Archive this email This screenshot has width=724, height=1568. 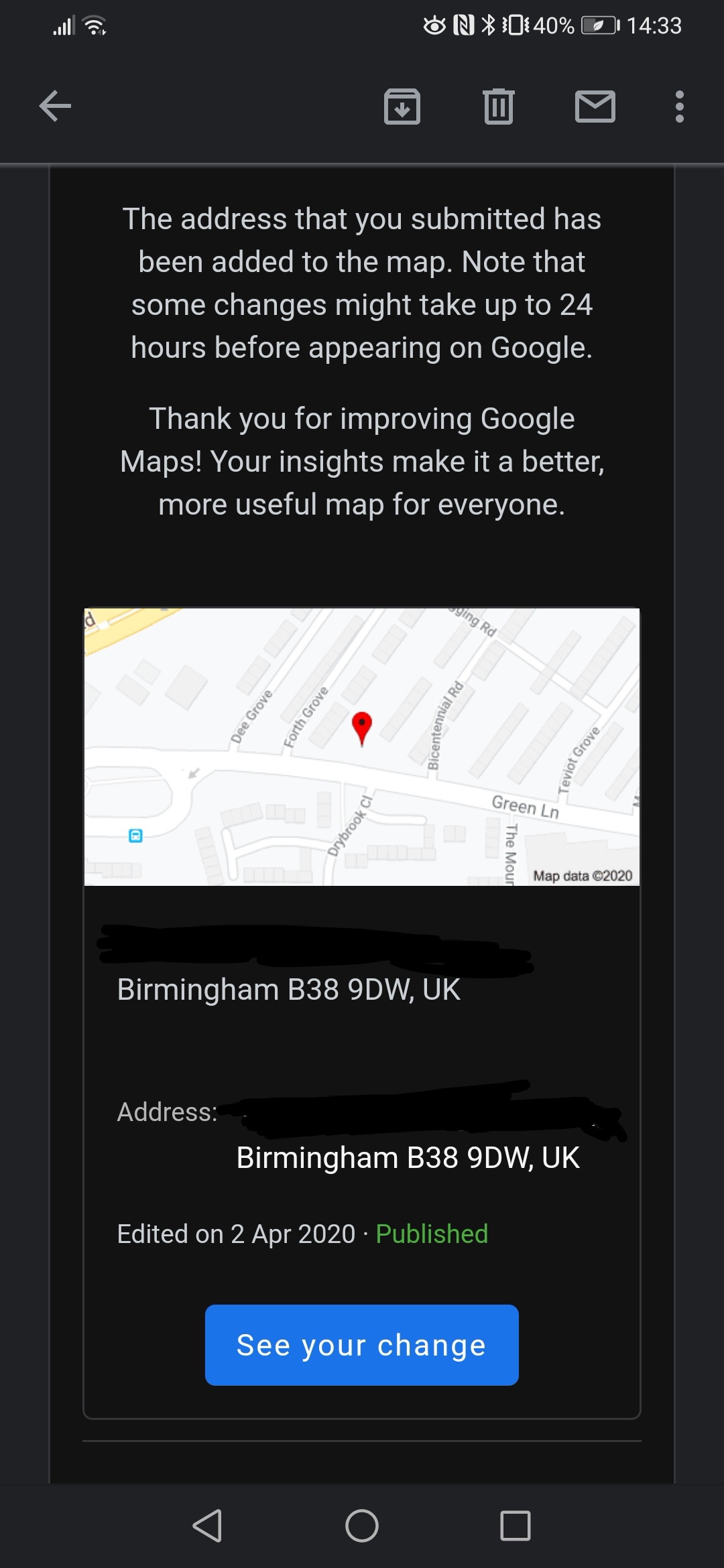402,107
